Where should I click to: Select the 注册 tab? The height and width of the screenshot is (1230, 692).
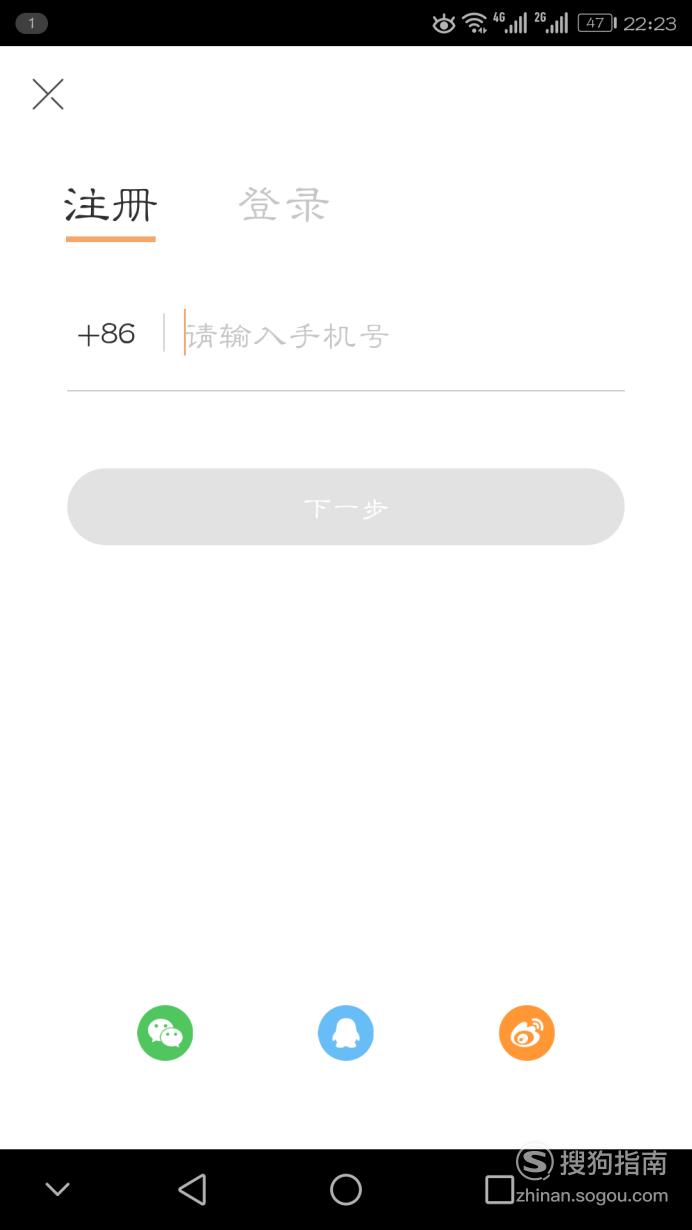click(110, 205)
